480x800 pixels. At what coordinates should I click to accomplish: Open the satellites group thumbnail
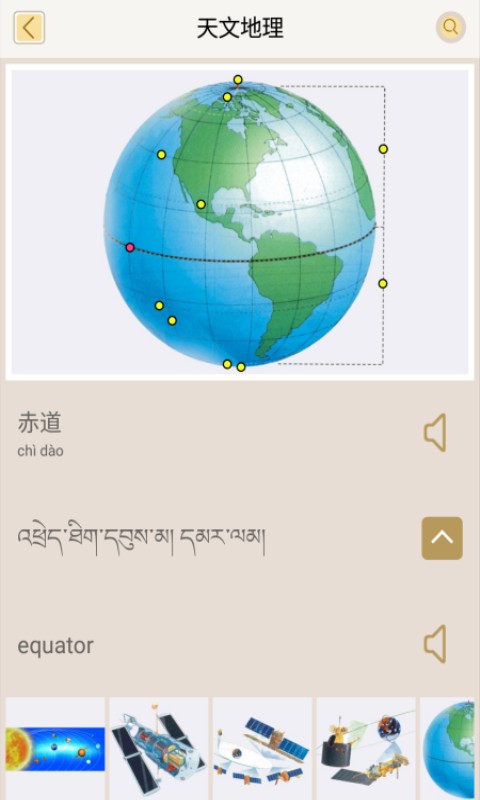262,748
